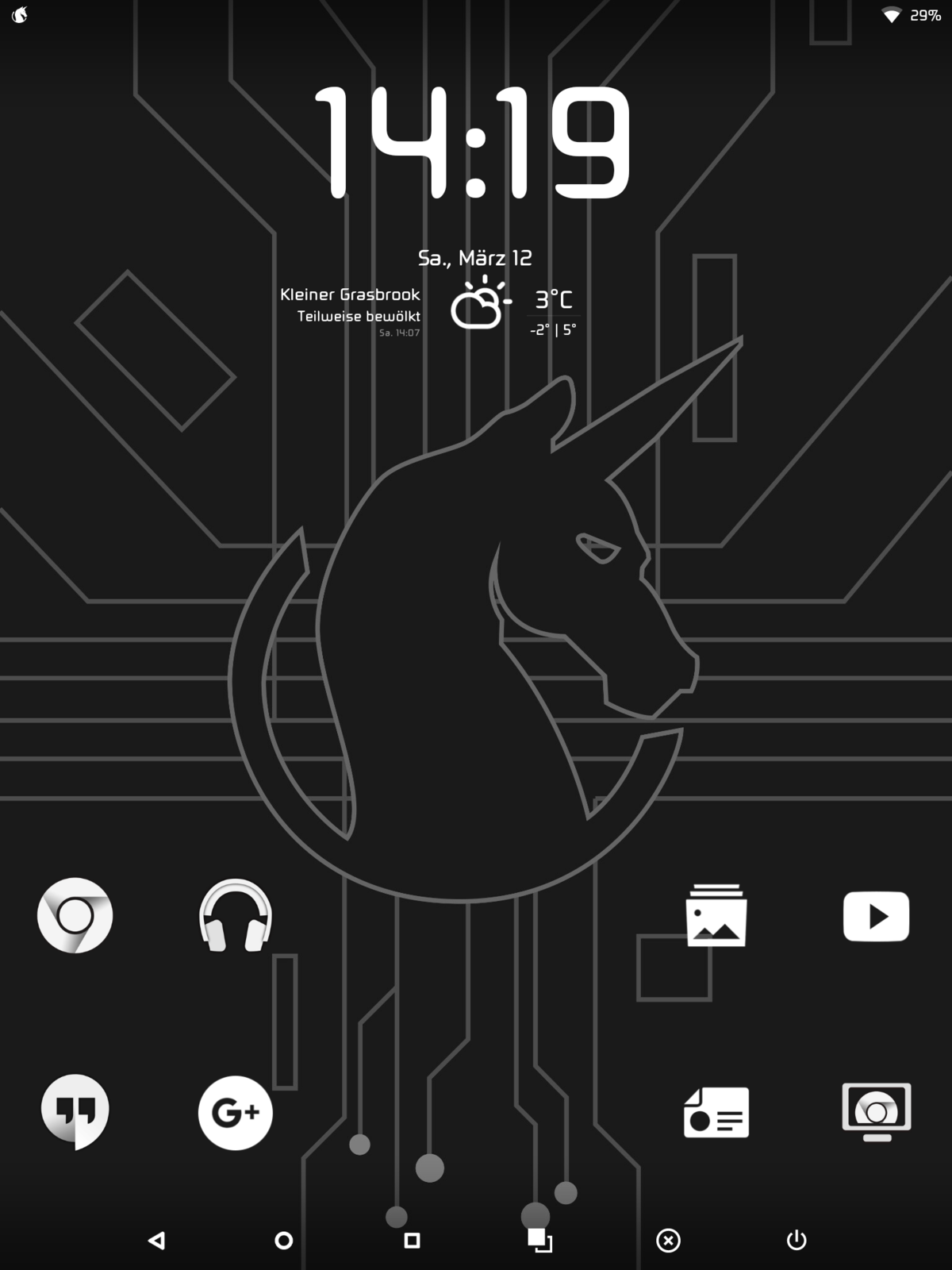Screen dimensions: 952x1270
Task: Tap the 14:19 clock widget
Action: (474, 143)
